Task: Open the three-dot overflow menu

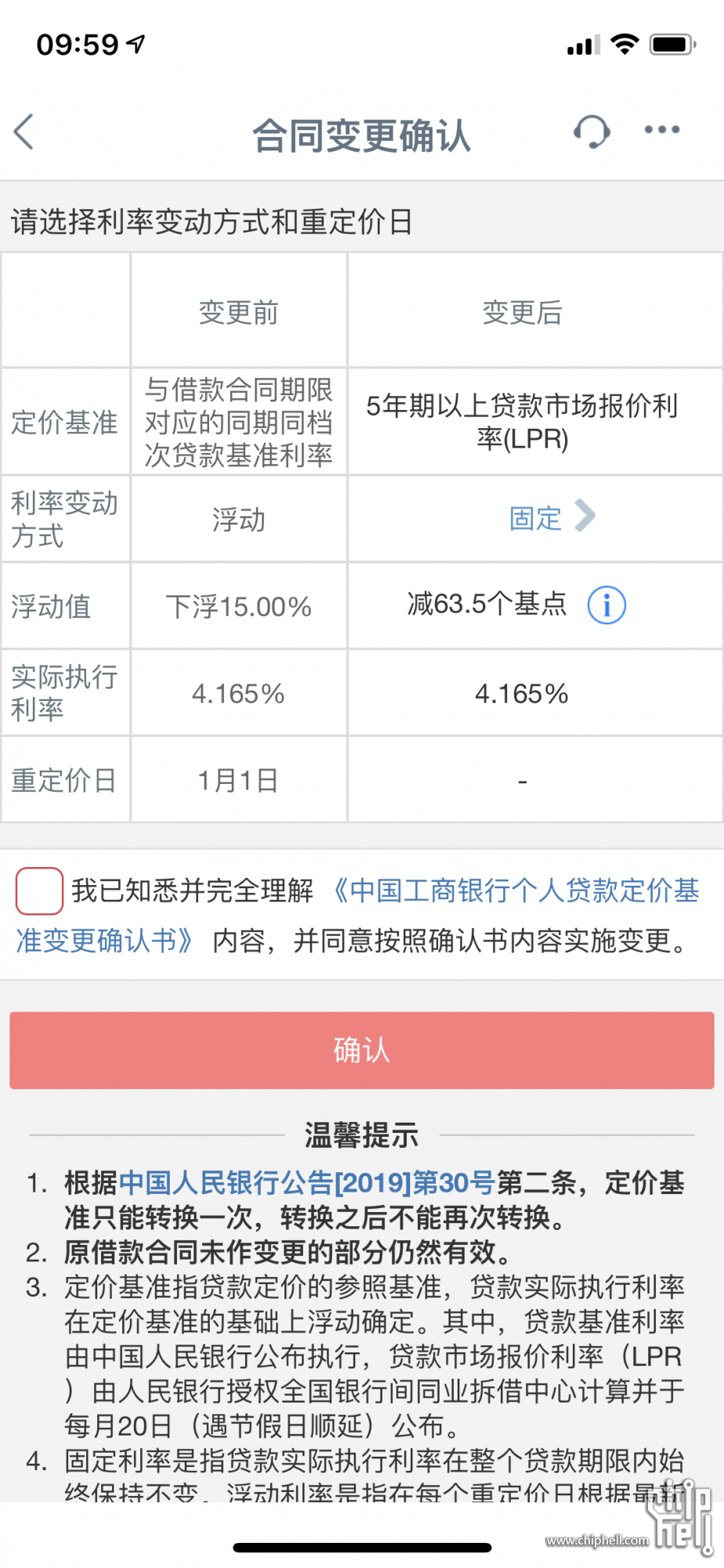Action: click(662, 130)
